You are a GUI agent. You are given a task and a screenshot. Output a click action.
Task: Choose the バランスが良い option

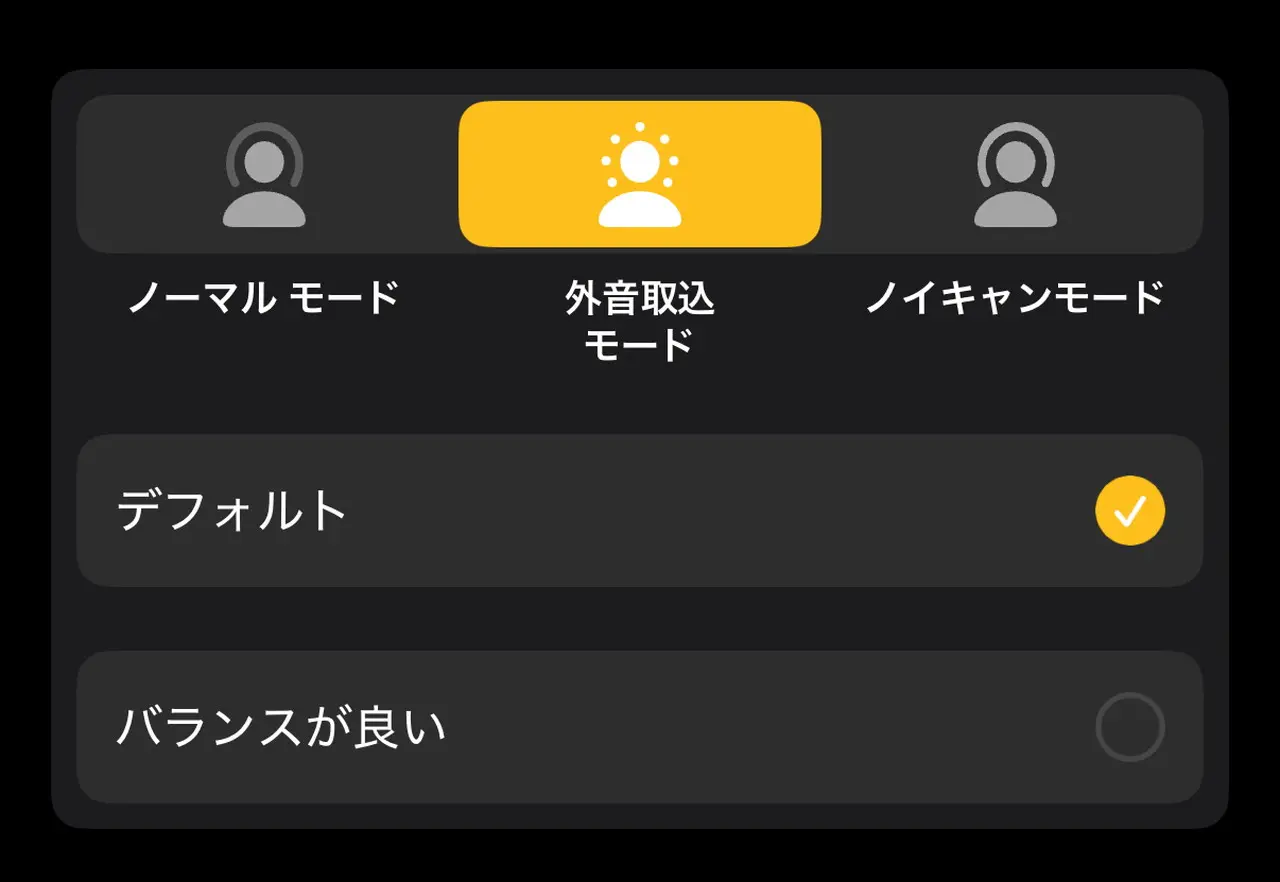coord(640,727)
